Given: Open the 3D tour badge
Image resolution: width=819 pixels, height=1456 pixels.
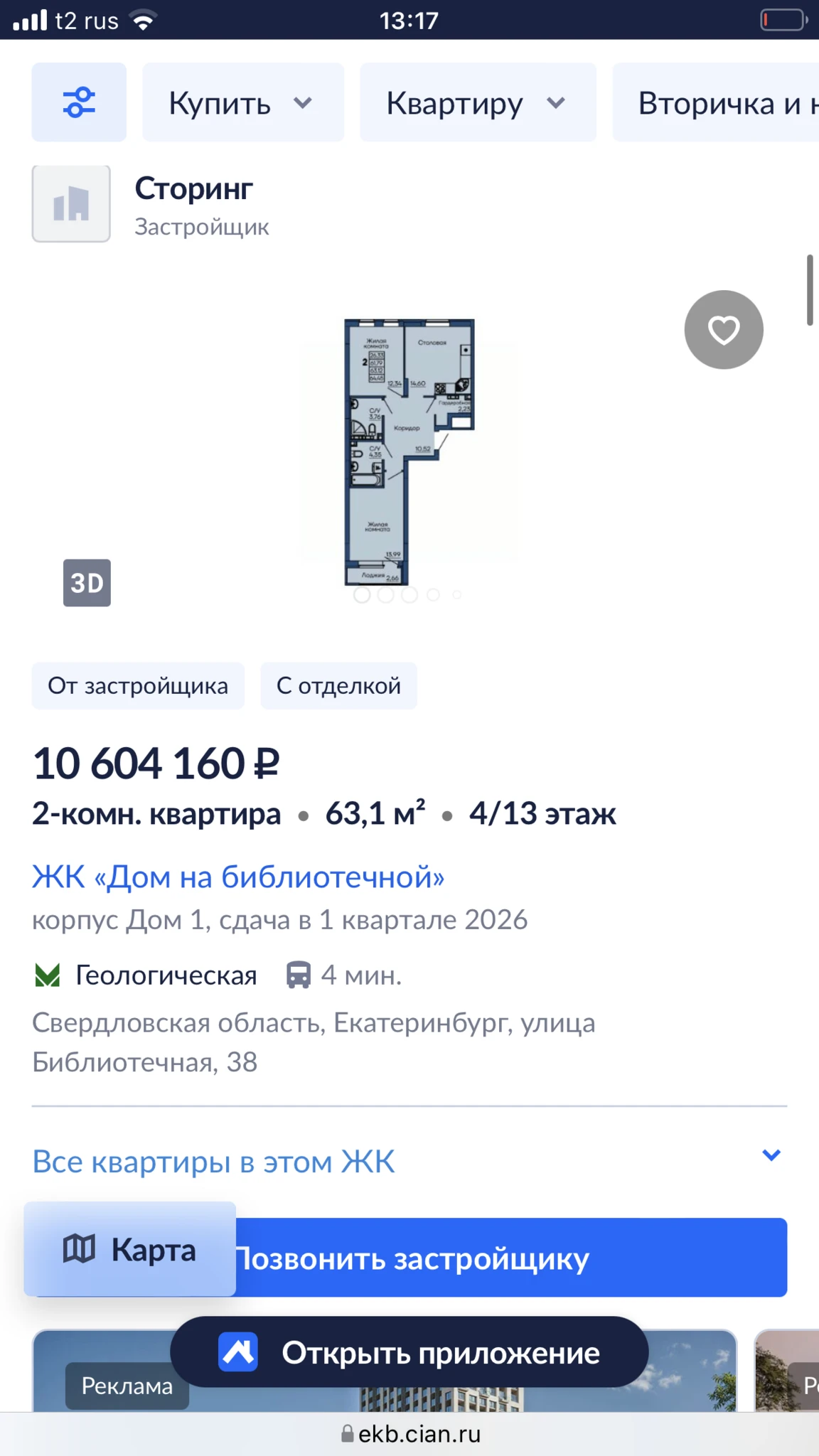Looking at the screenshot, I should [x=87, y=583].
